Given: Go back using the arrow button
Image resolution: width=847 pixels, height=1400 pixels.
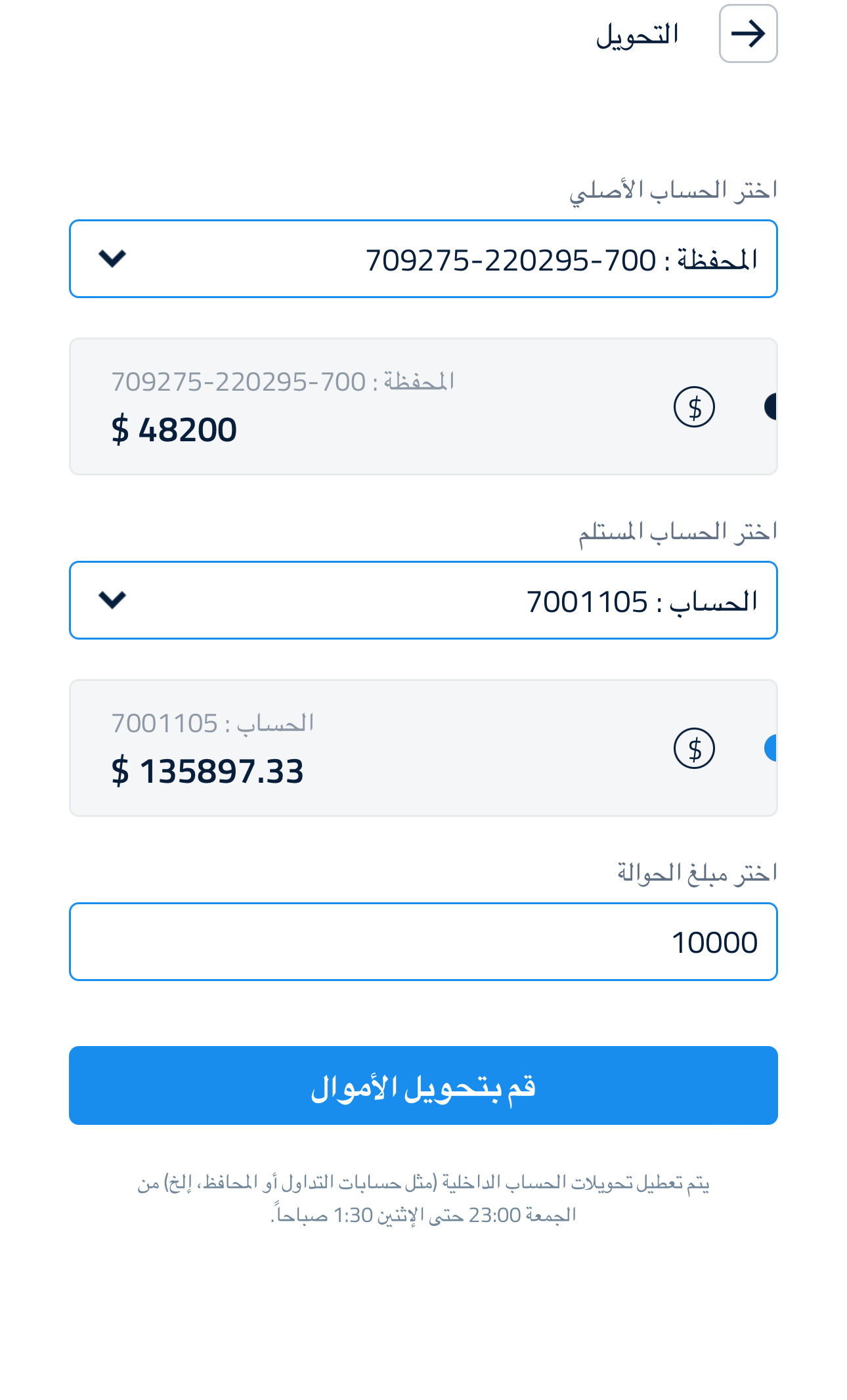Looking at the screenshot, I should pyautogui.click(x=748, y=33).
